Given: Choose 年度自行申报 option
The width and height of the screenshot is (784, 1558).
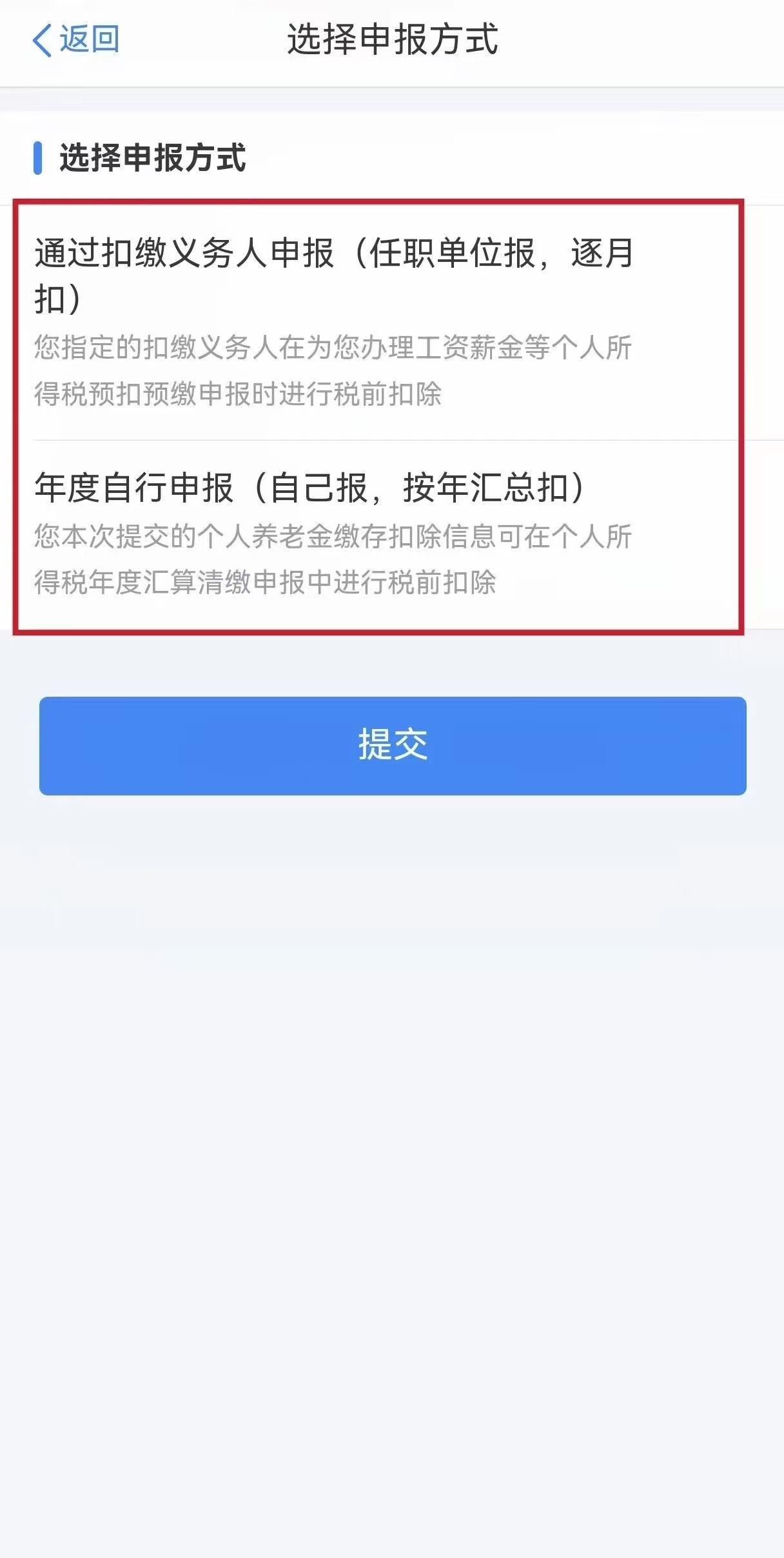Looking at the screenshot, I should click(335, 532).
